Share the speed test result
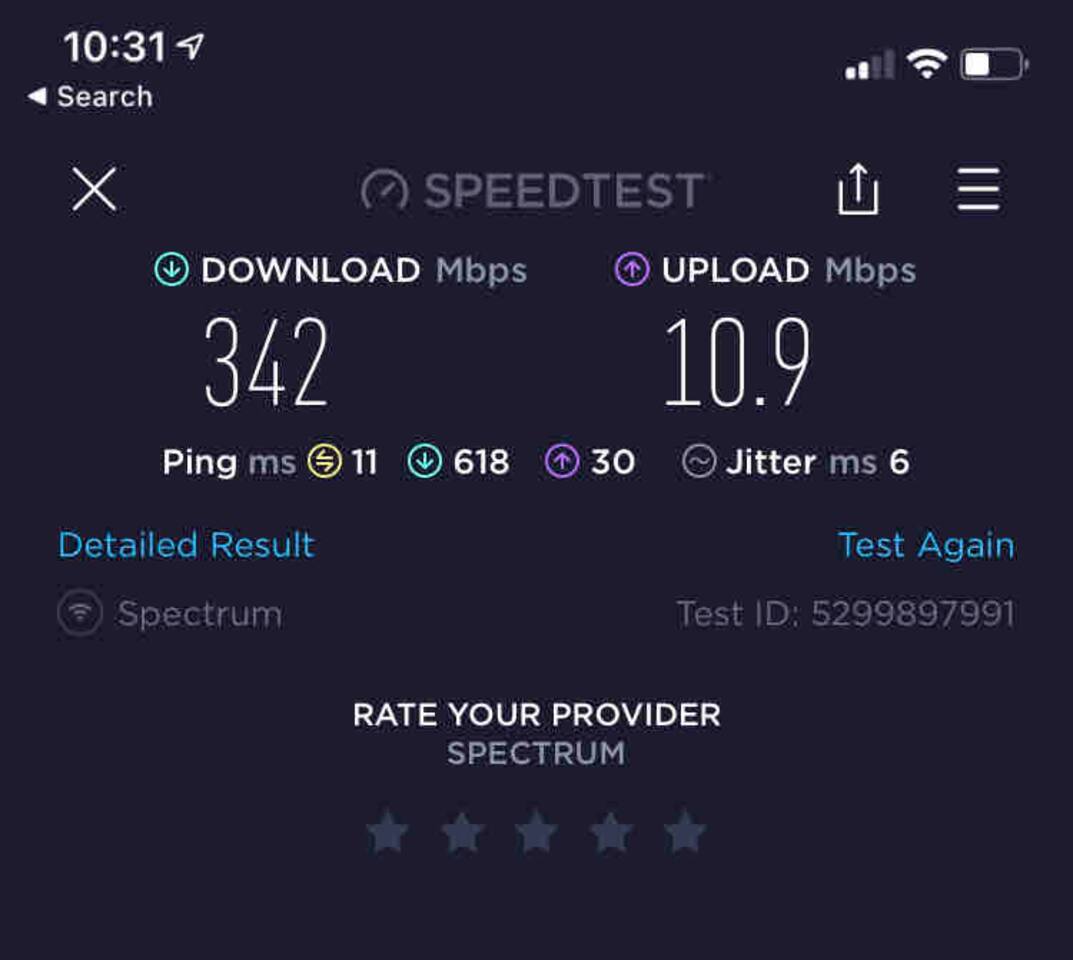The height and width of the screenshot is (960, 1073). [857, 189]
